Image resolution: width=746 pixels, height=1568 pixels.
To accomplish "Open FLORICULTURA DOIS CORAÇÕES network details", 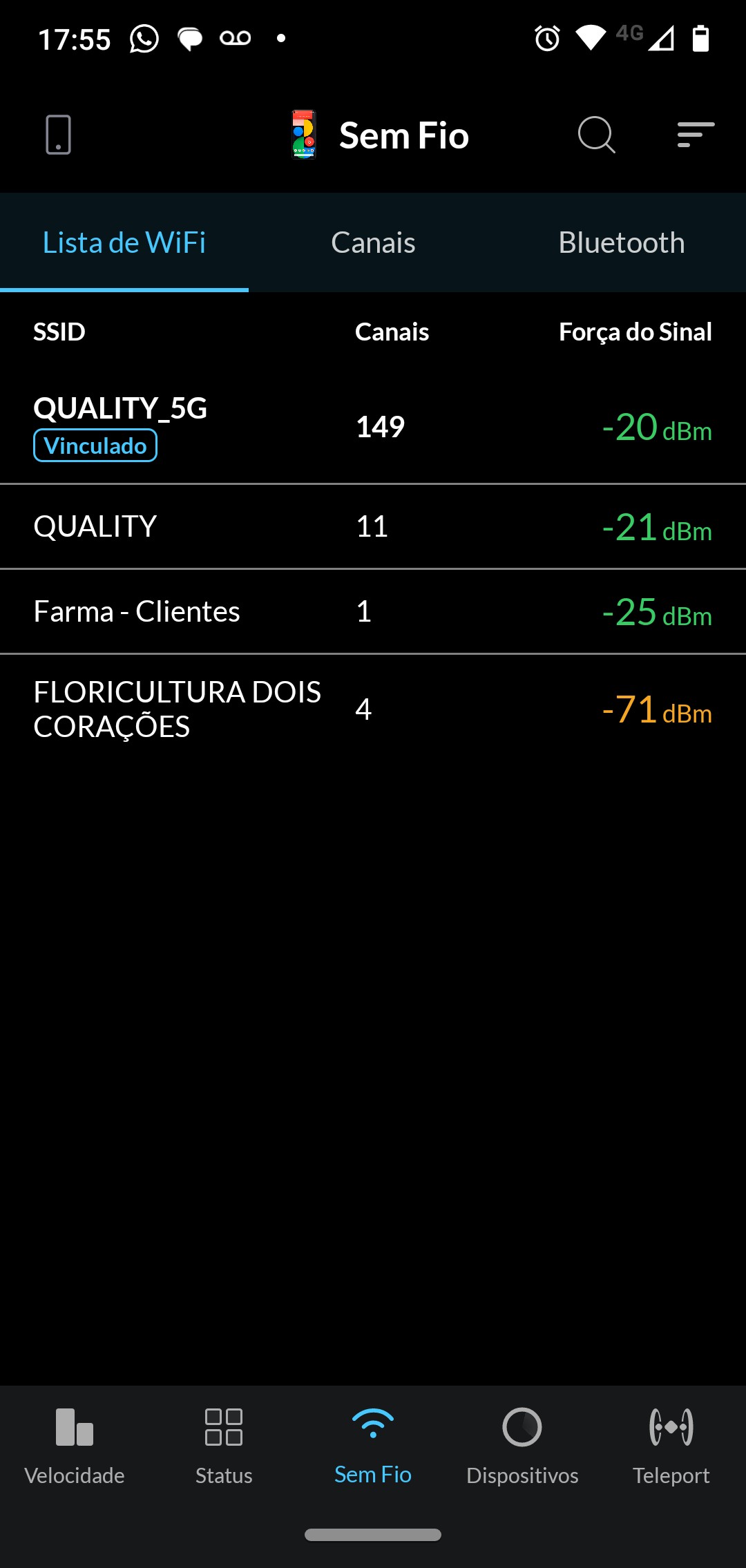I will click(x=373, y=709).
